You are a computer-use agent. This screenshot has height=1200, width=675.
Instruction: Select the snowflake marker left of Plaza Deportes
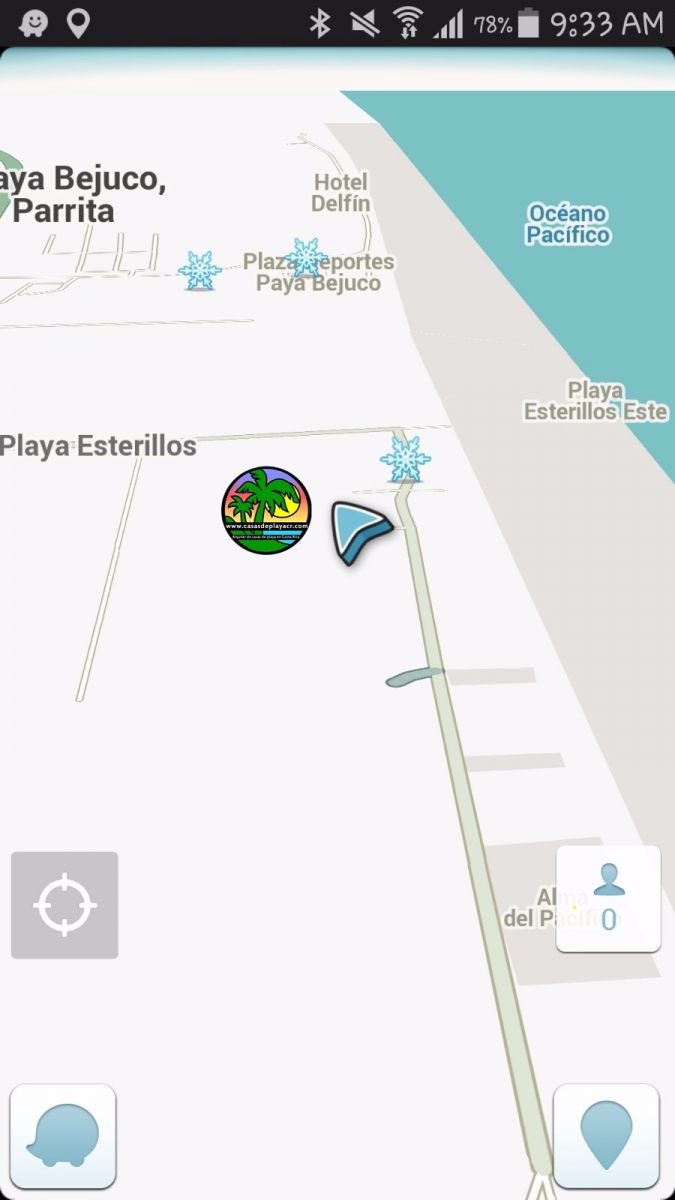click(x=200, y=271)
